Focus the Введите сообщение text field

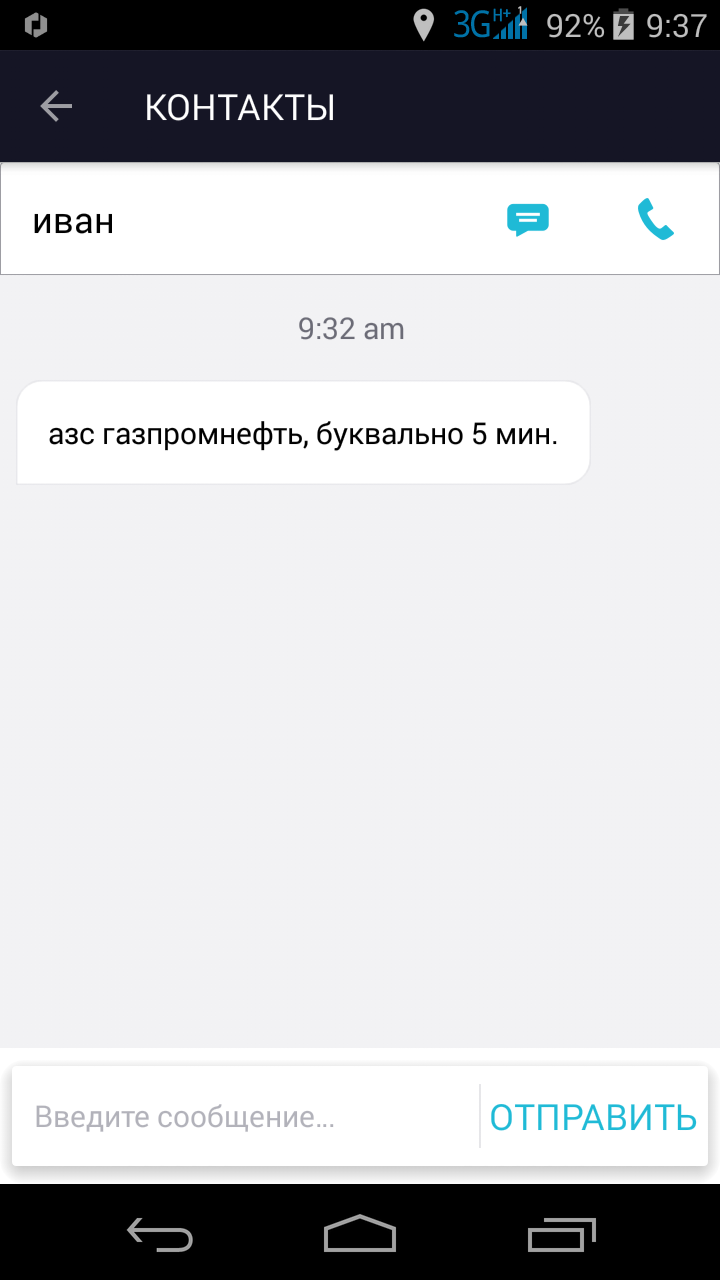(x=246, y=1117)
